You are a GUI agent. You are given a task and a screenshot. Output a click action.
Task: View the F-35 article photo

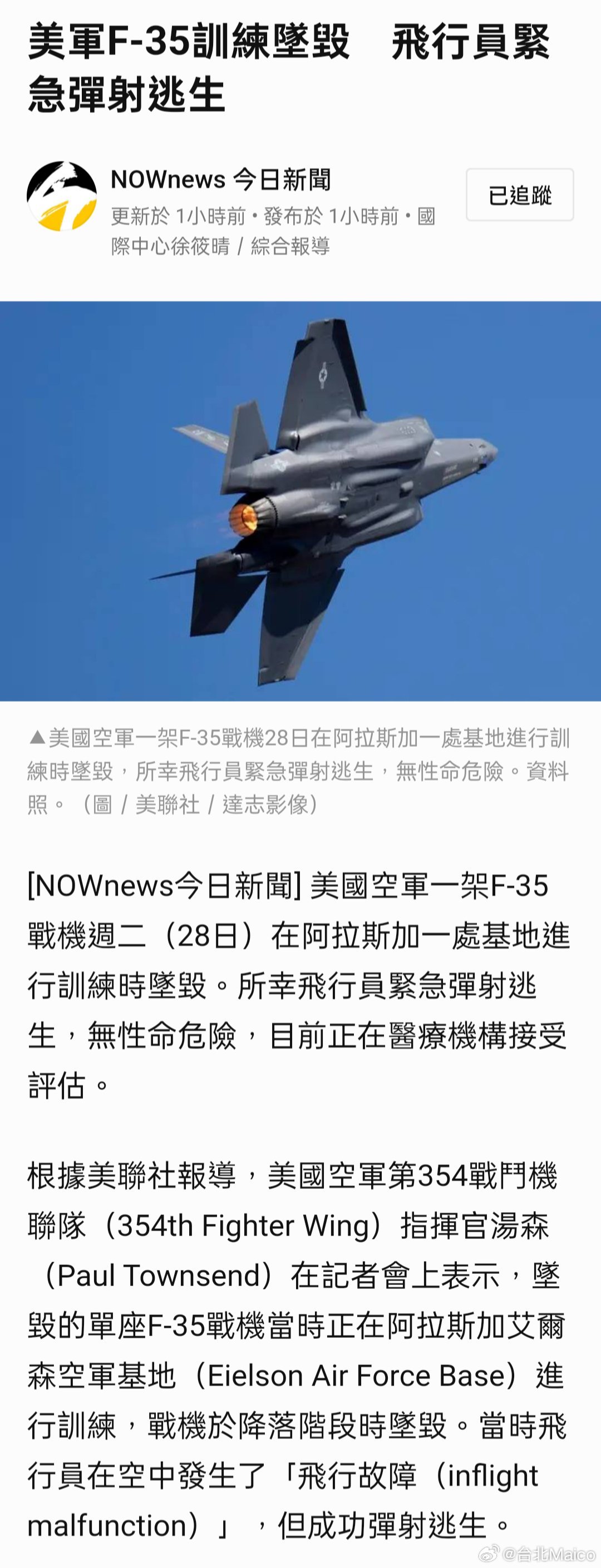pyautogui.click(x=300, y=500)
